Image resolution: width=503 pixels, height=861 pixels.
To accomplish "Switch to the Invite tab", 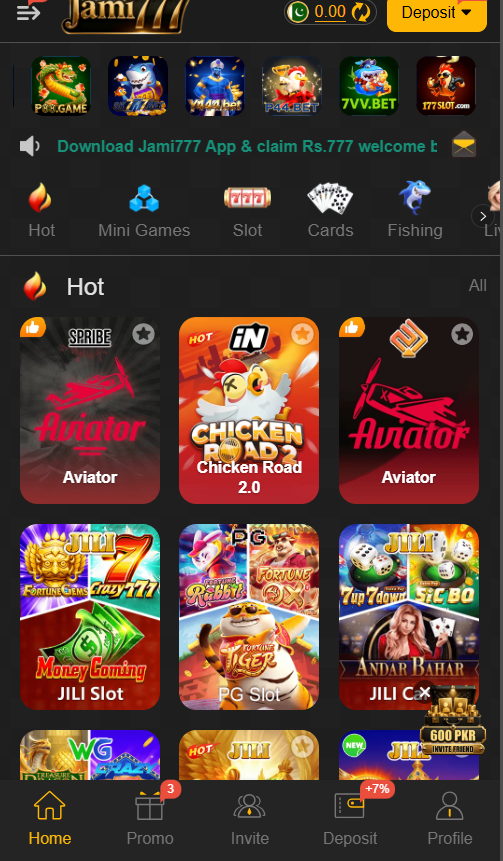I will coord(250,816).
